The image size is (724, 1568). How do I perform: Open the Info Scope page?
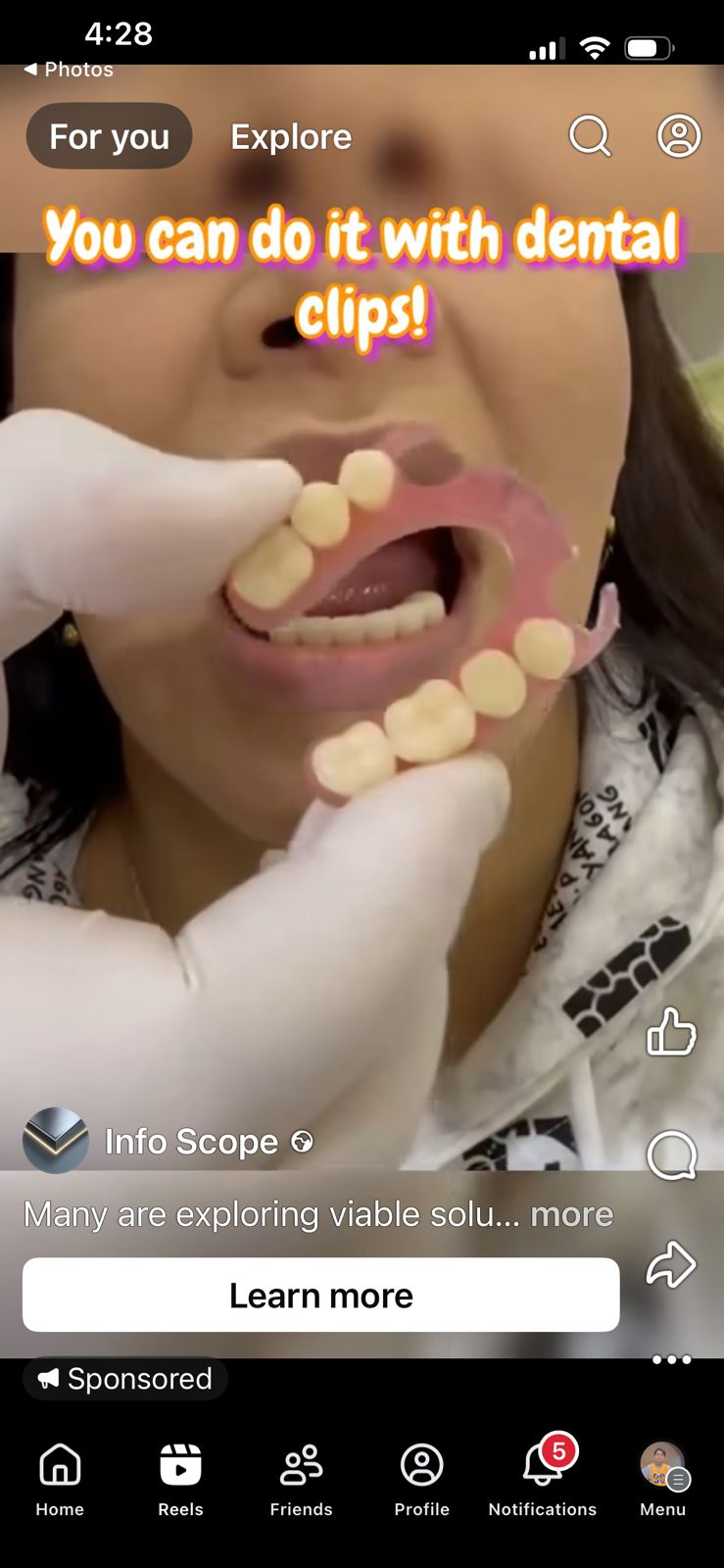(191, 1142)
